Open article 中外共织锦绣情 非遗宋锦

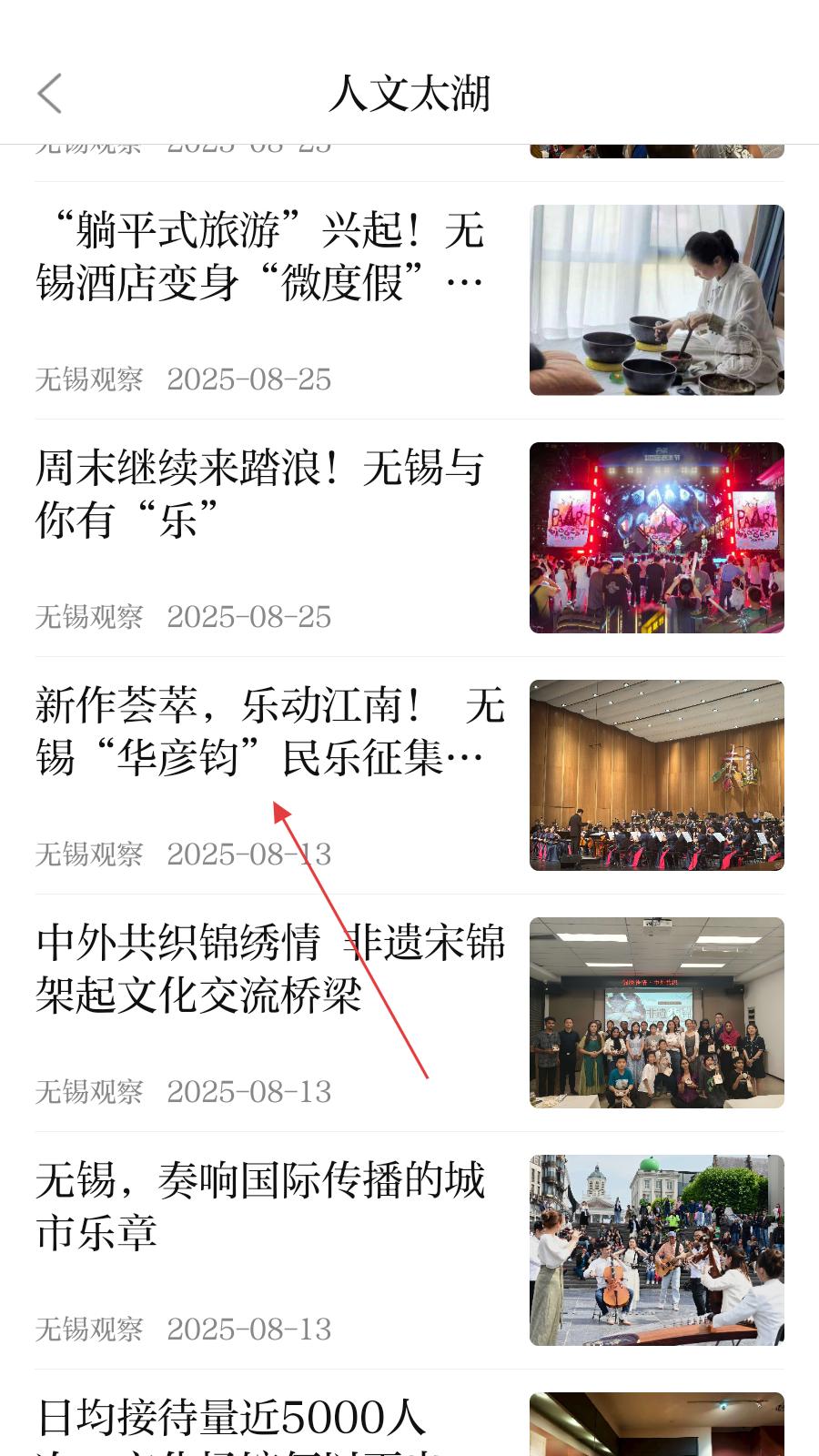(x=270, y=969)
